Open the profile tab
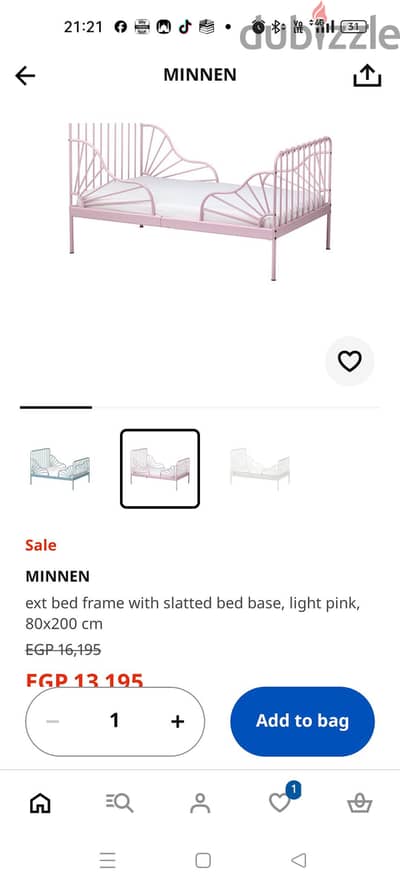Screen dimensions: 400x888 tap(200, 802)
